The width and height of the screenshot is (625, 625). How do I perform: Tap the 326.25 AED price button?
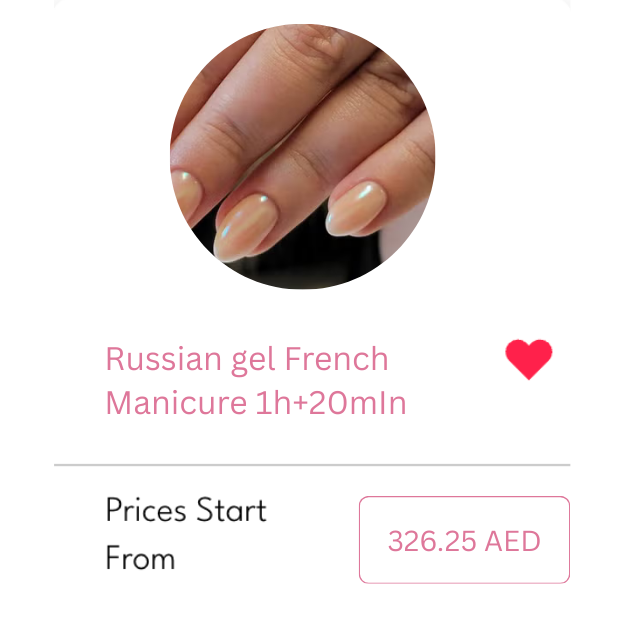click(464, 540)
